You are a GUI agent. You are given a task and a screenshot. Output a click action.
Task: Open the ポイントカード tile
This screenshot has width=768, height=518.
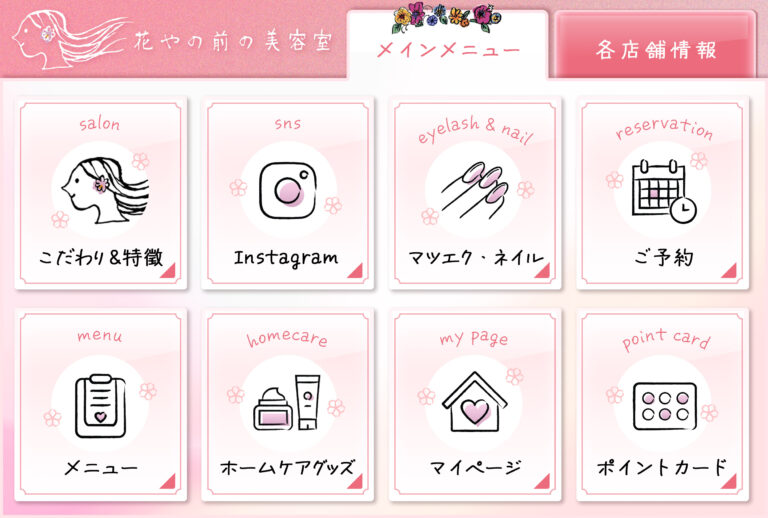tap(662, 405)
